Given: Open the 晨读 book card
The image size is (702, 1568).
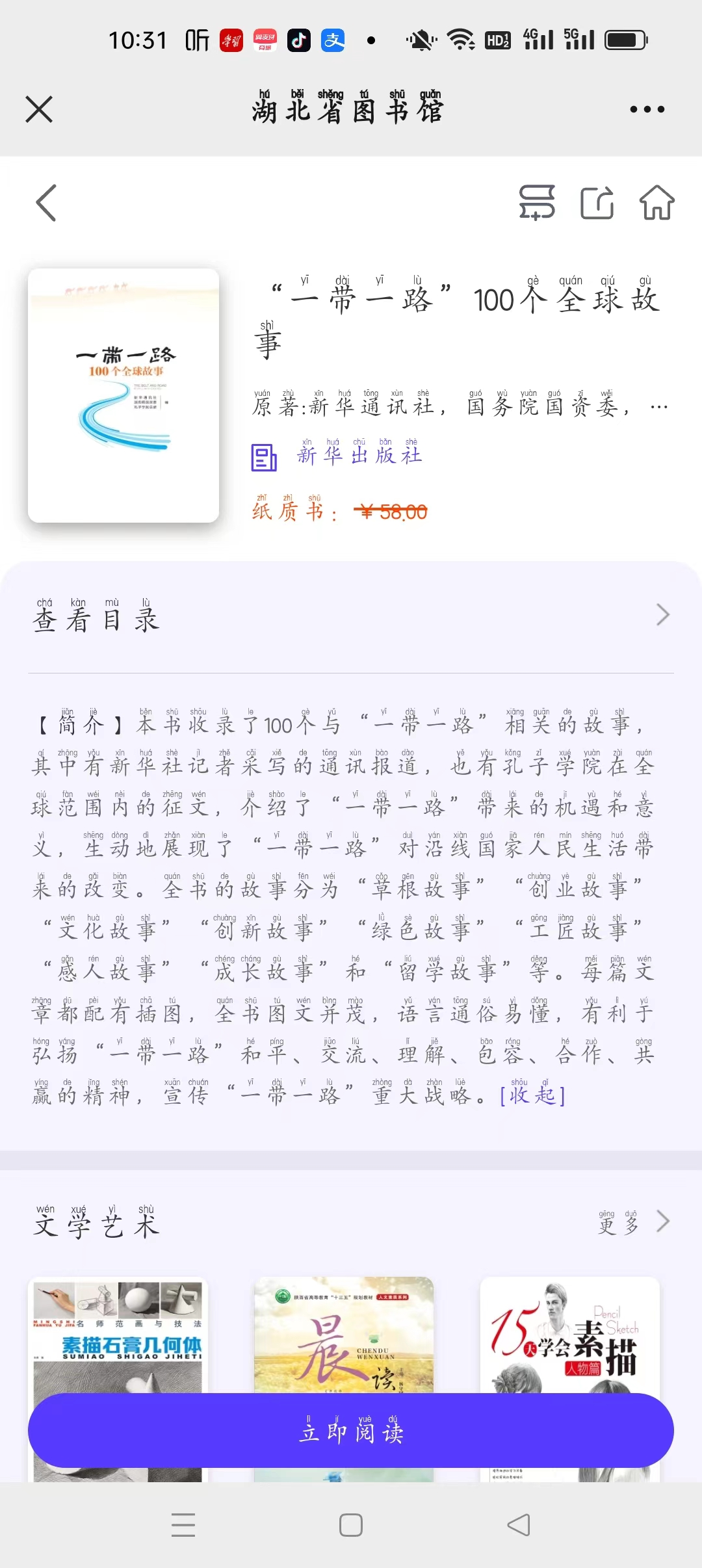Looking at the screenshot, I should pos(343,1333).
